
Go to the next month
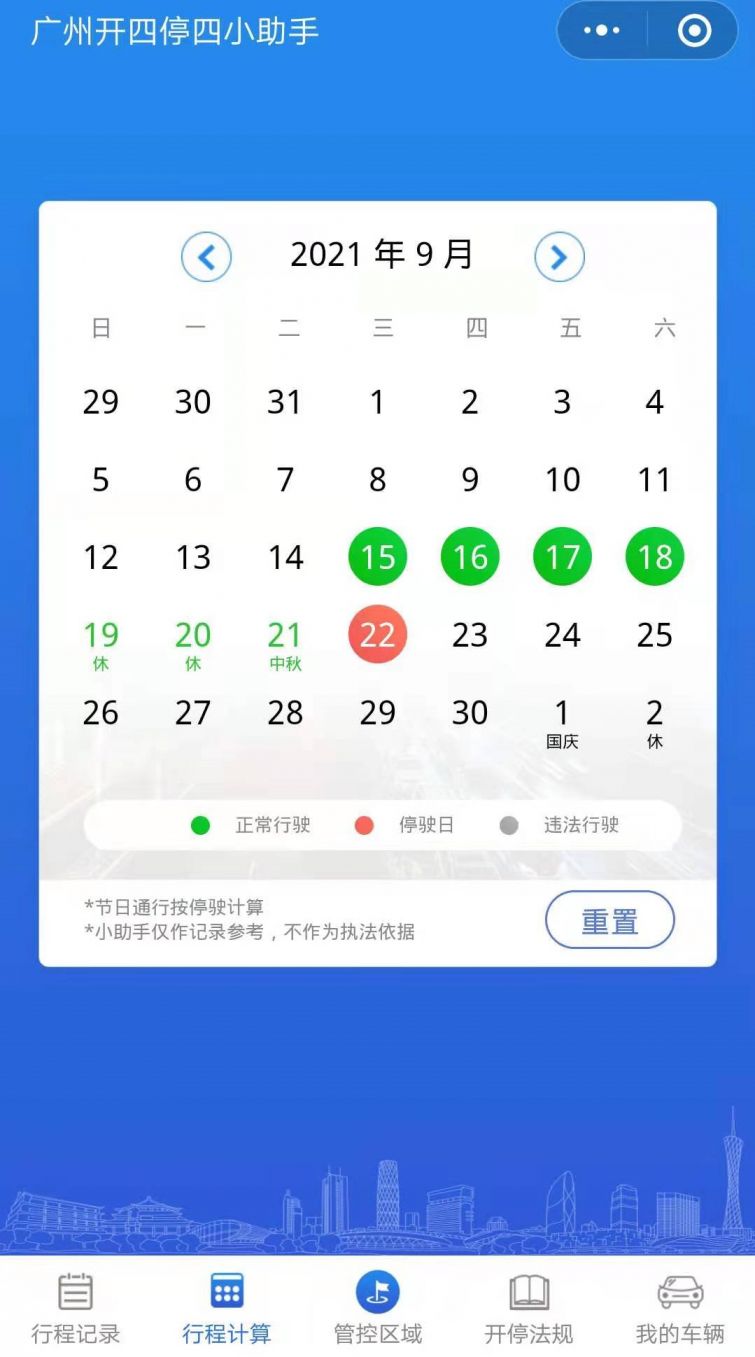559,258
